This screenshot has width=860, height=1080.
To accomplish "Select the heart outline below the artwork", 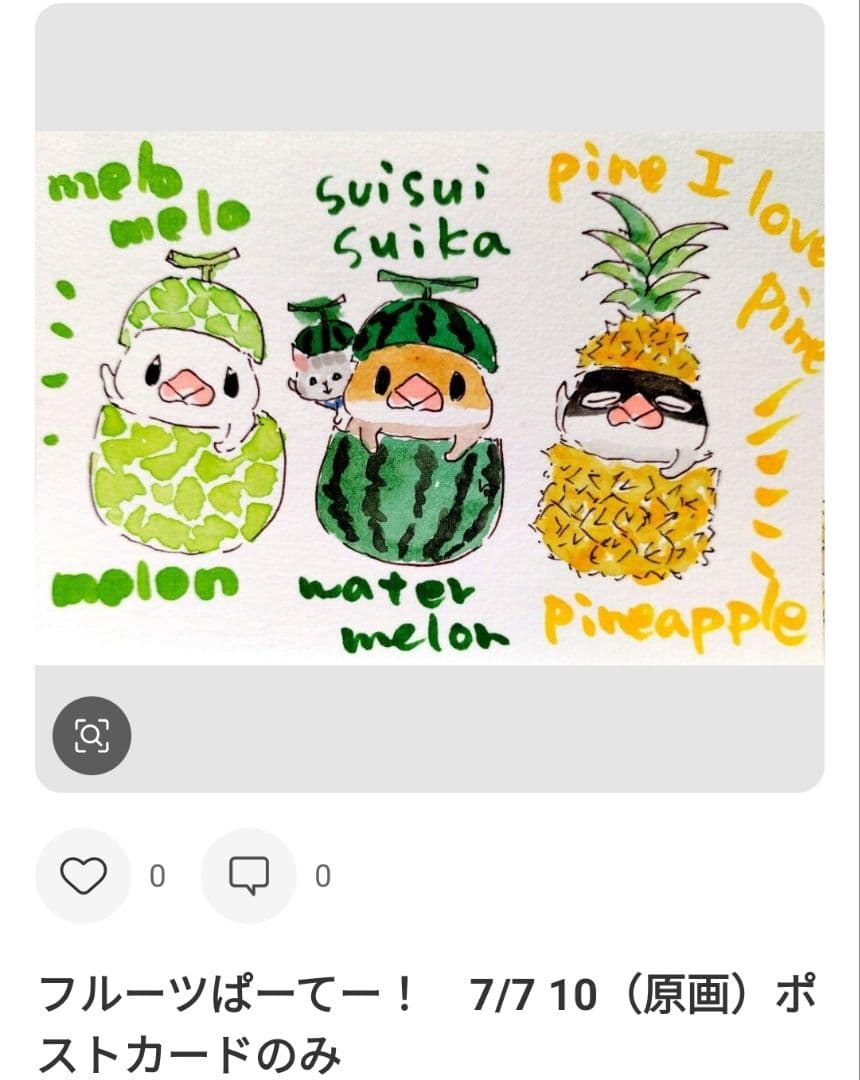I will 85,875.
